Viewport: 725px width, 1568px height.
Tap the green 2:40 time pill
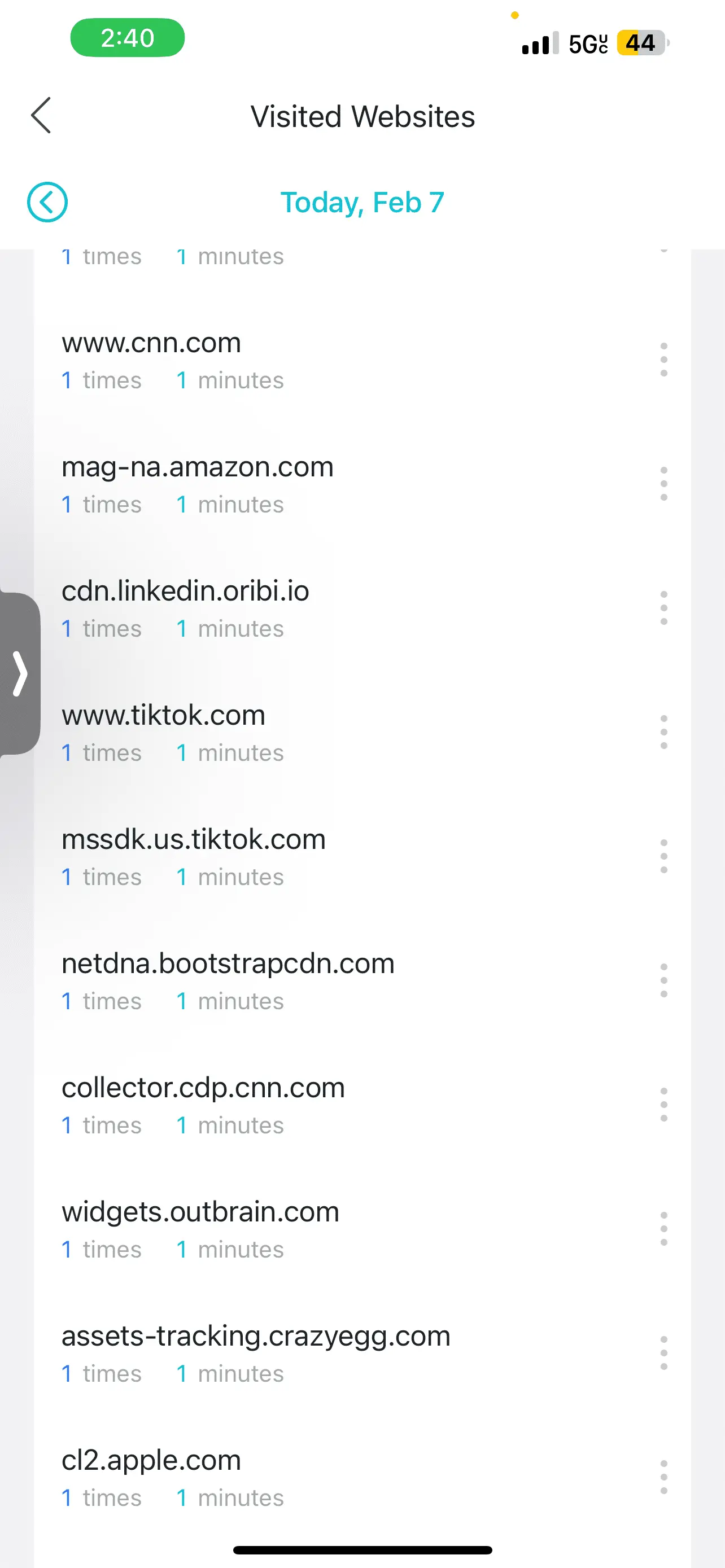click(x=126, y=38)
